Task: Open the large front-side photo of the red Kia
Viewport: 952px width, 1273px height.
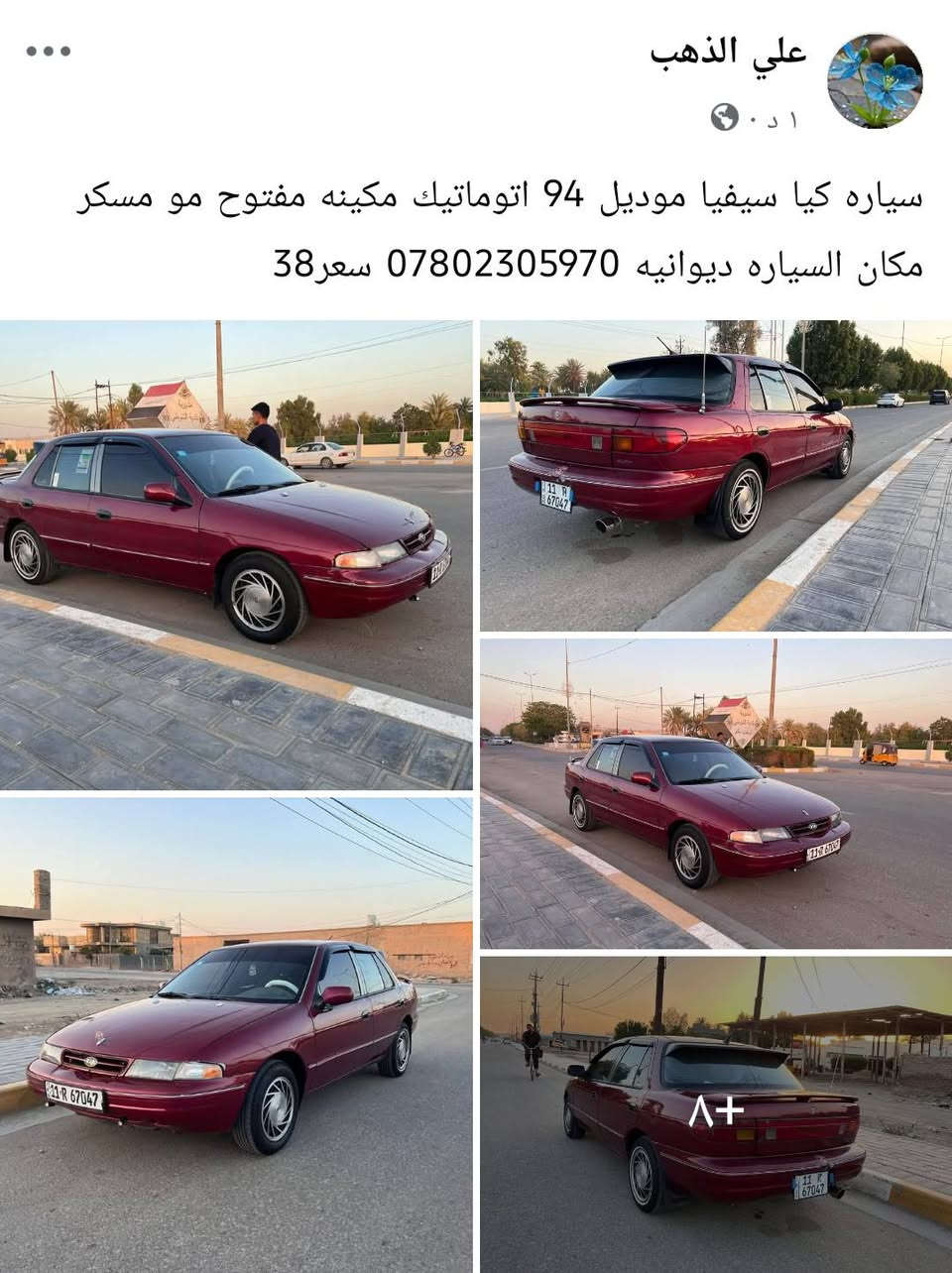Action: click(236, 555)
